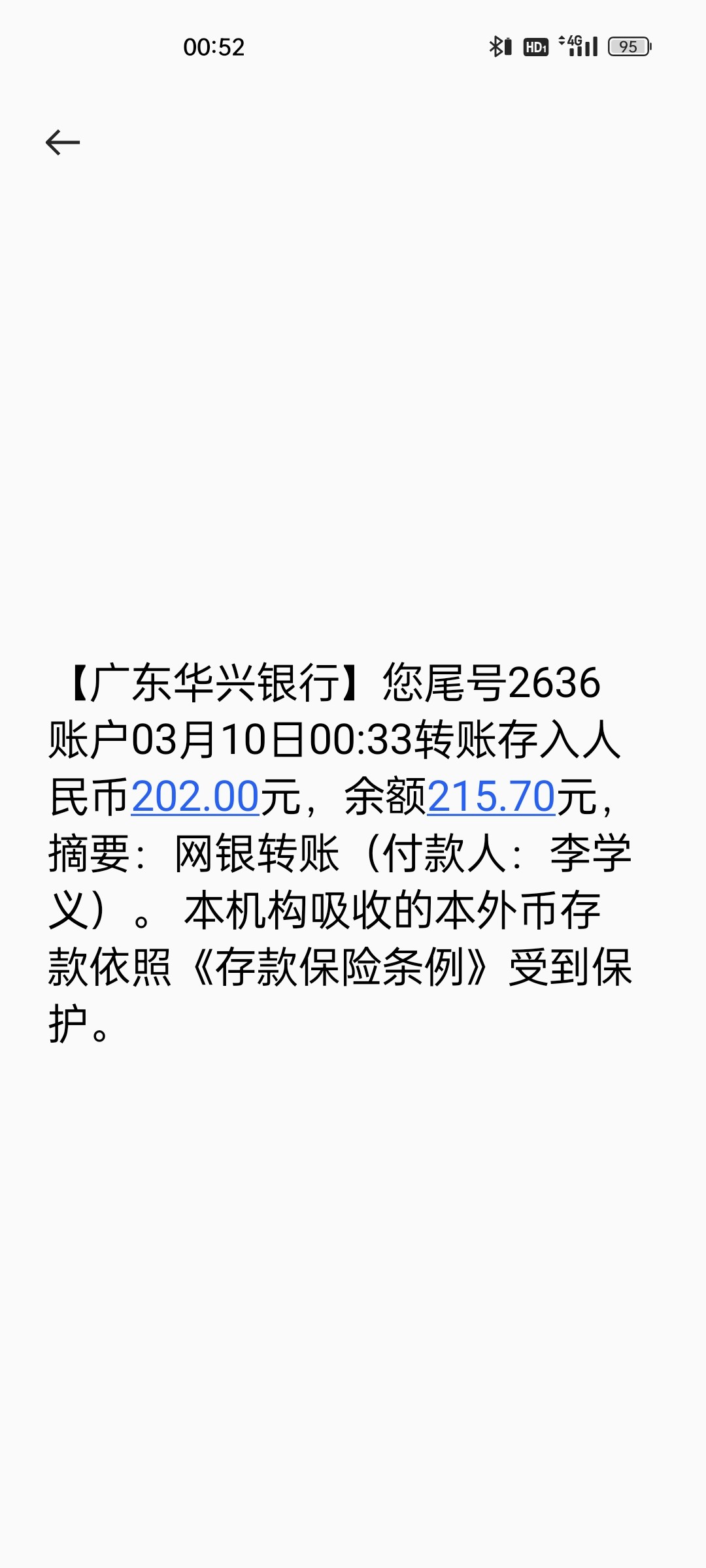
Task: Tap the blank area below the message
Action: [x=353, y=1241]
